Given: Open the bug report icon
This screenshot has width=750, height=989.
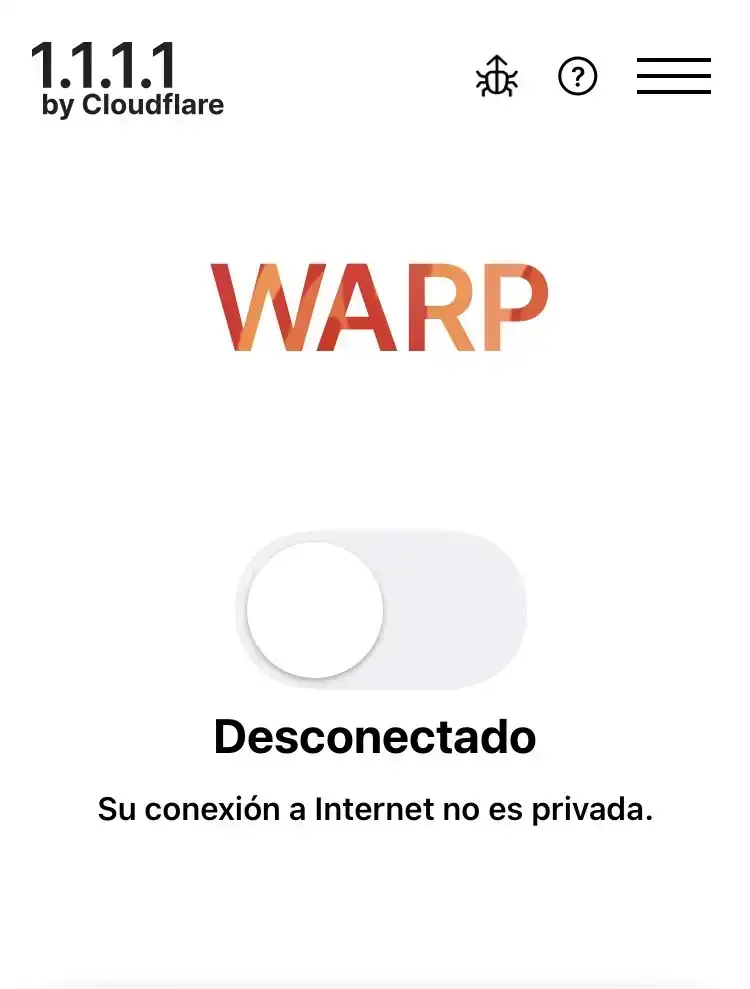Looking at the screenshot, I should pyautogui.click(x=497, y=76).
